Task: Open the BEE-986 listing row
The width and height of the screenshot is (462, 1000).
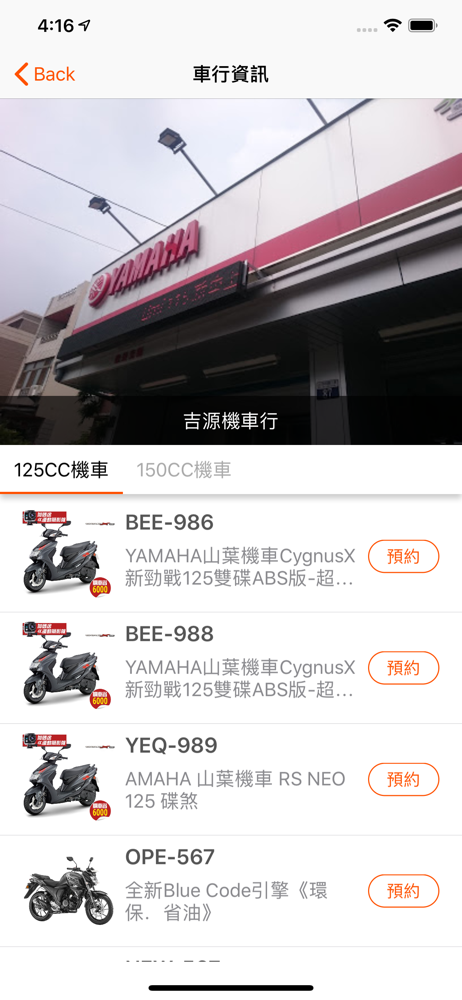Action: point(231,557)
